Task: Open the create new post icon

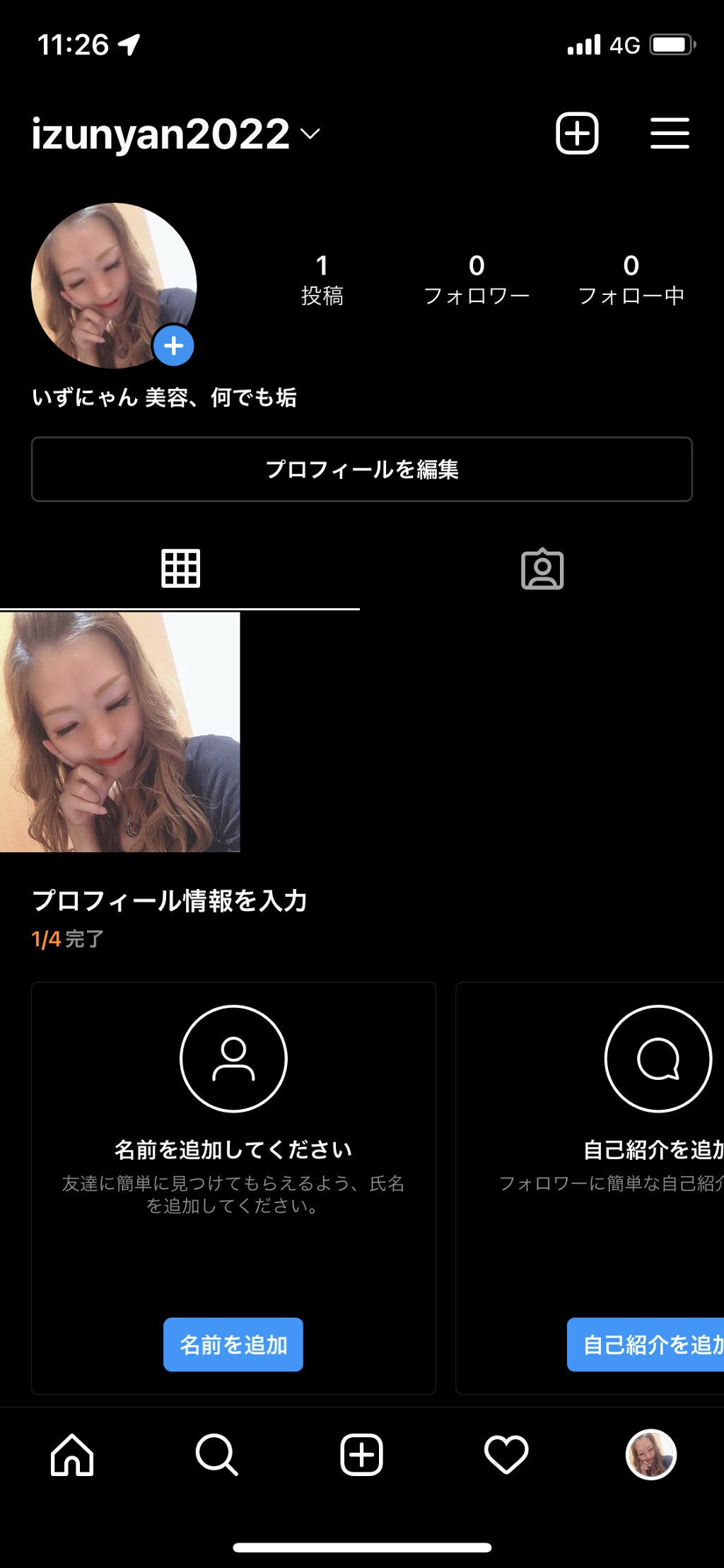Action: pyautogui.click(x=577, y=134)
